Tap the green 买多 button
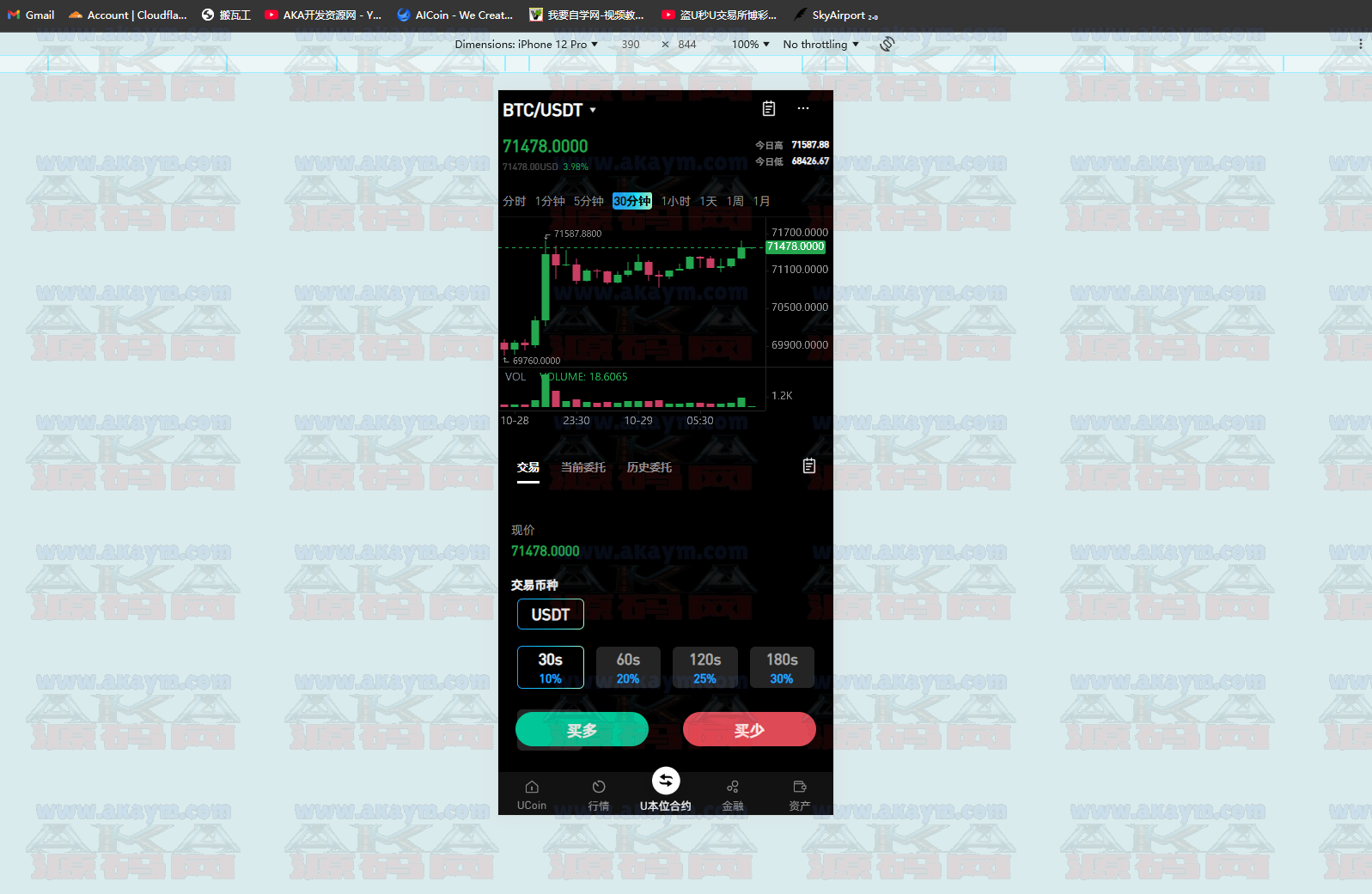The width and height of the screenshot is (1372, 894). coord(582,730)
